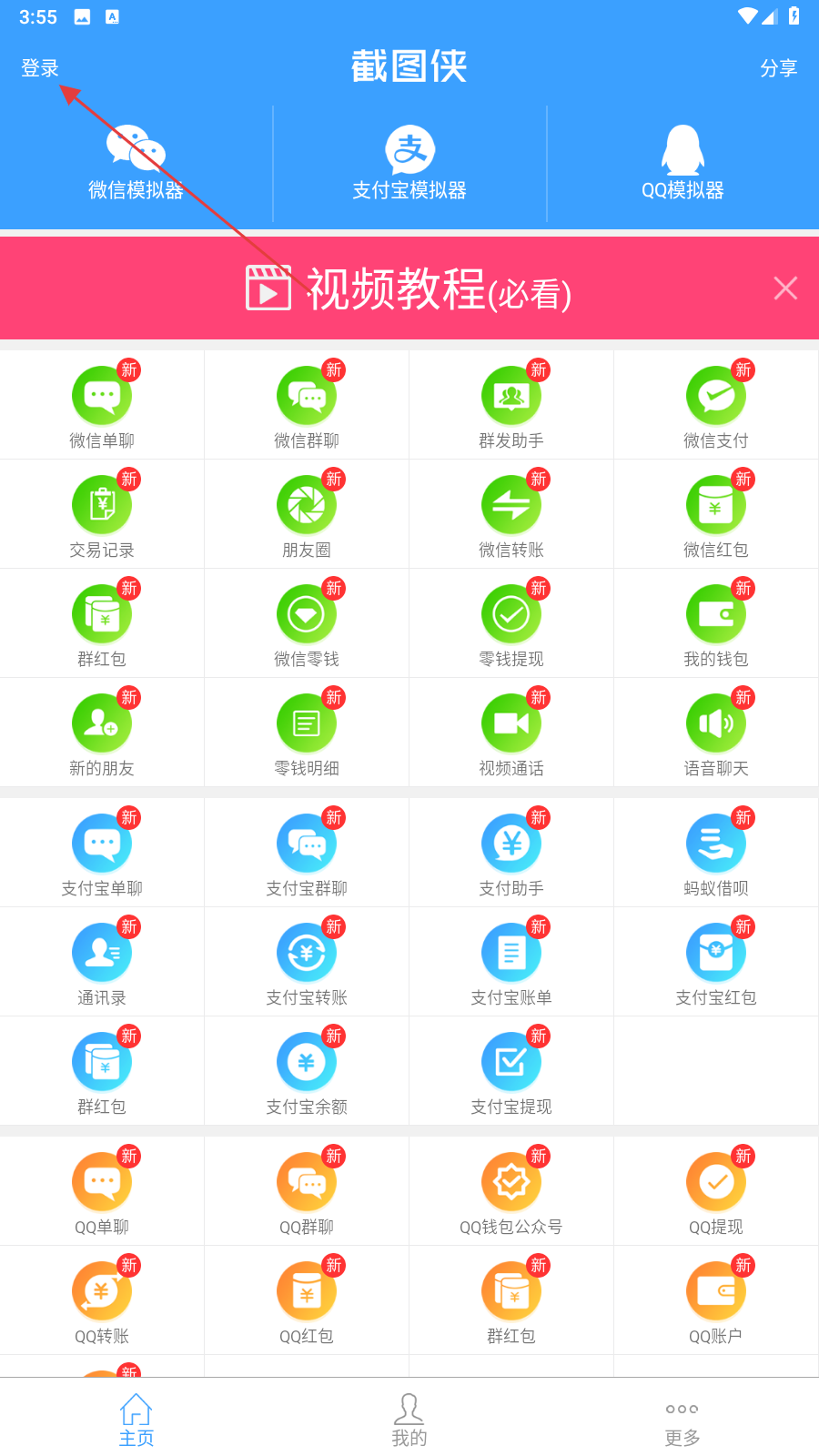Screen dimensions: 819x1456
Task: Open 微信红包
Action: [x=716, y=515]
